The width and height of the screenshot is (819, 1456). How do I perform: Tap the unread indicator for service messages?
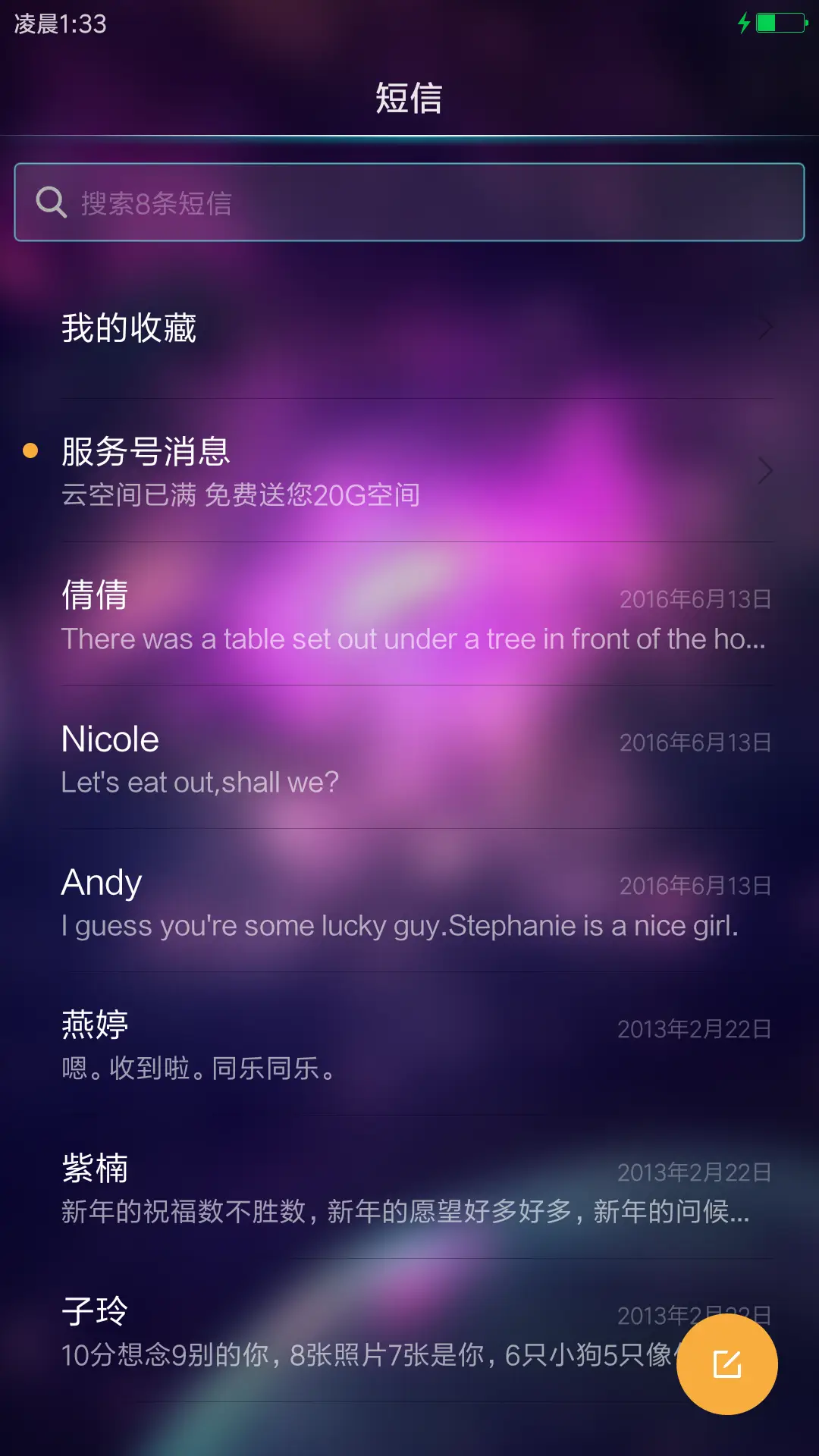(30, 451)
